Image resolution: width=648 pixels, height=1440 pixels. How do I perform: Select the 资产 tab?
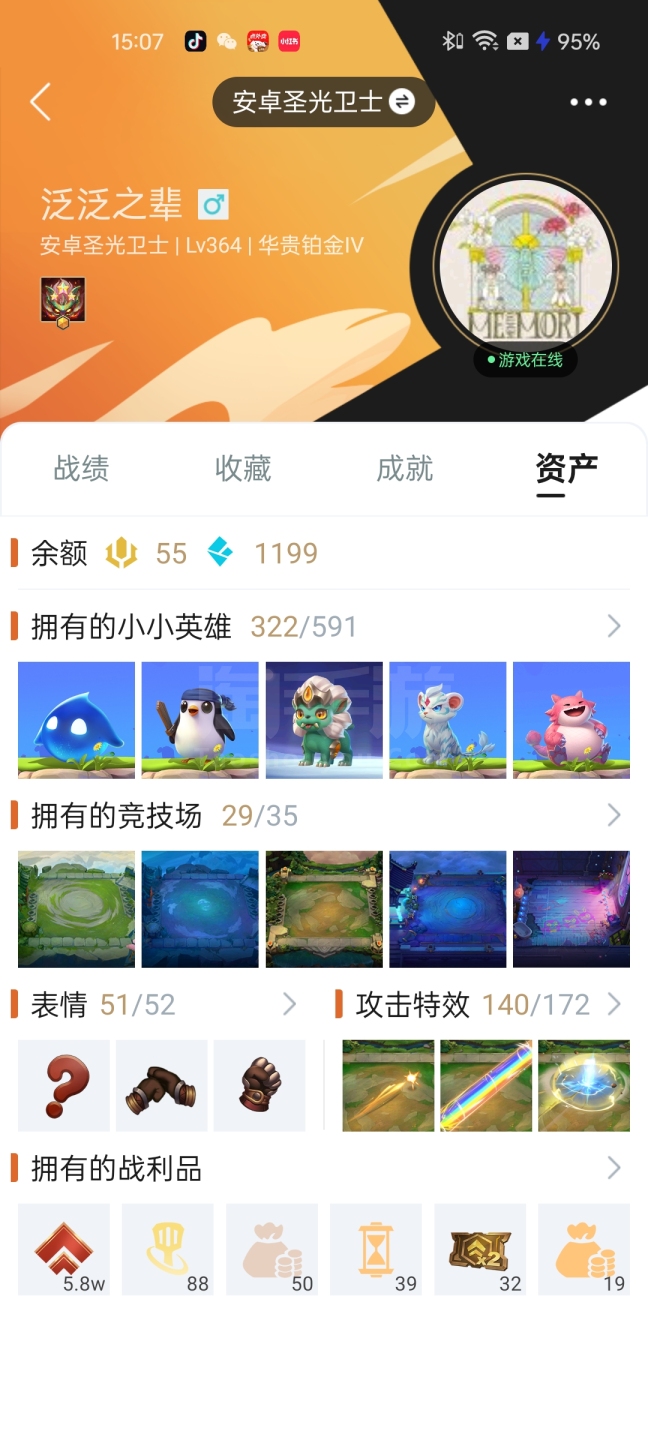[566, 468]
